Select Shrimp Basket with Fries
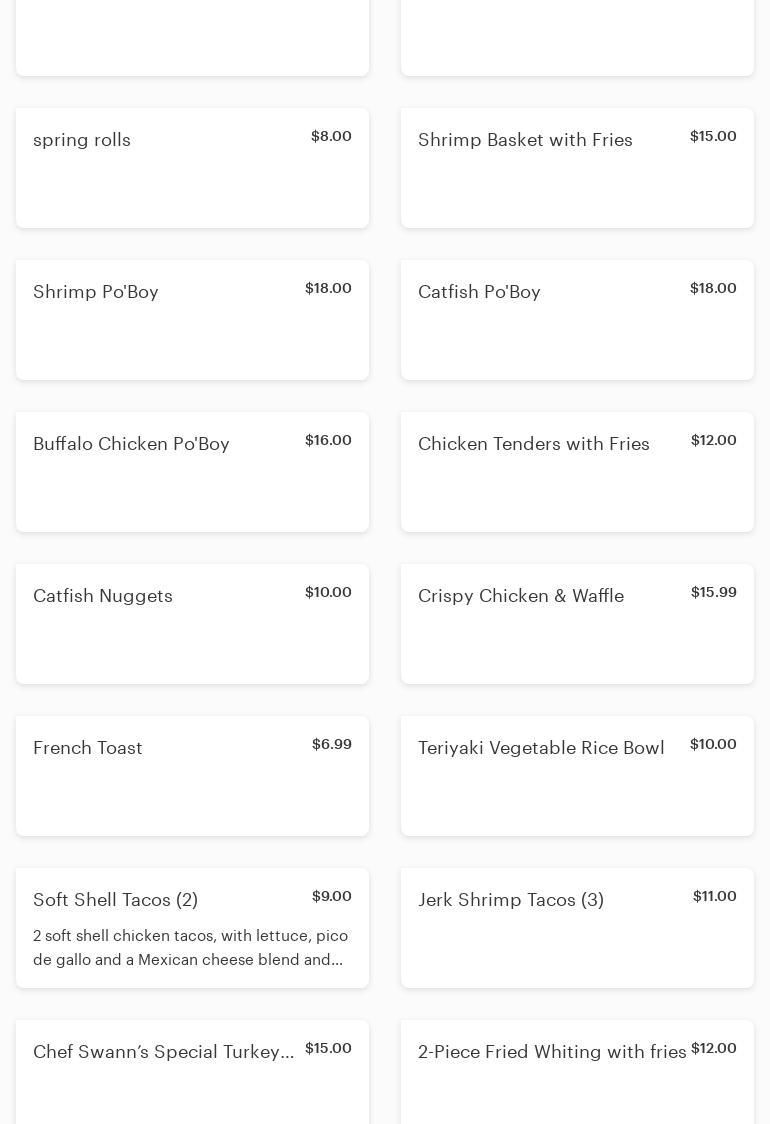This screenshot has height=1124, width=770. (577, 168)
